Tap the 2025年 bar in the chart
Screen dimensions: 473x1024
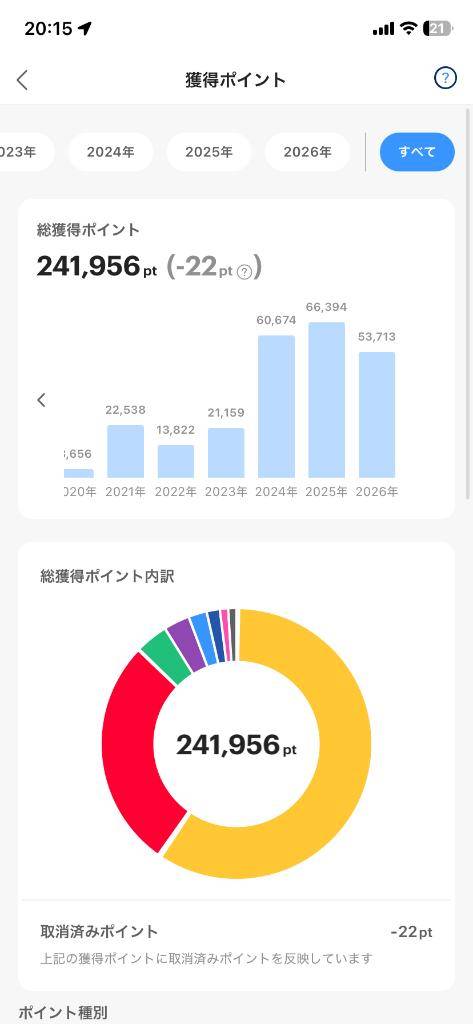coord(327,400)
